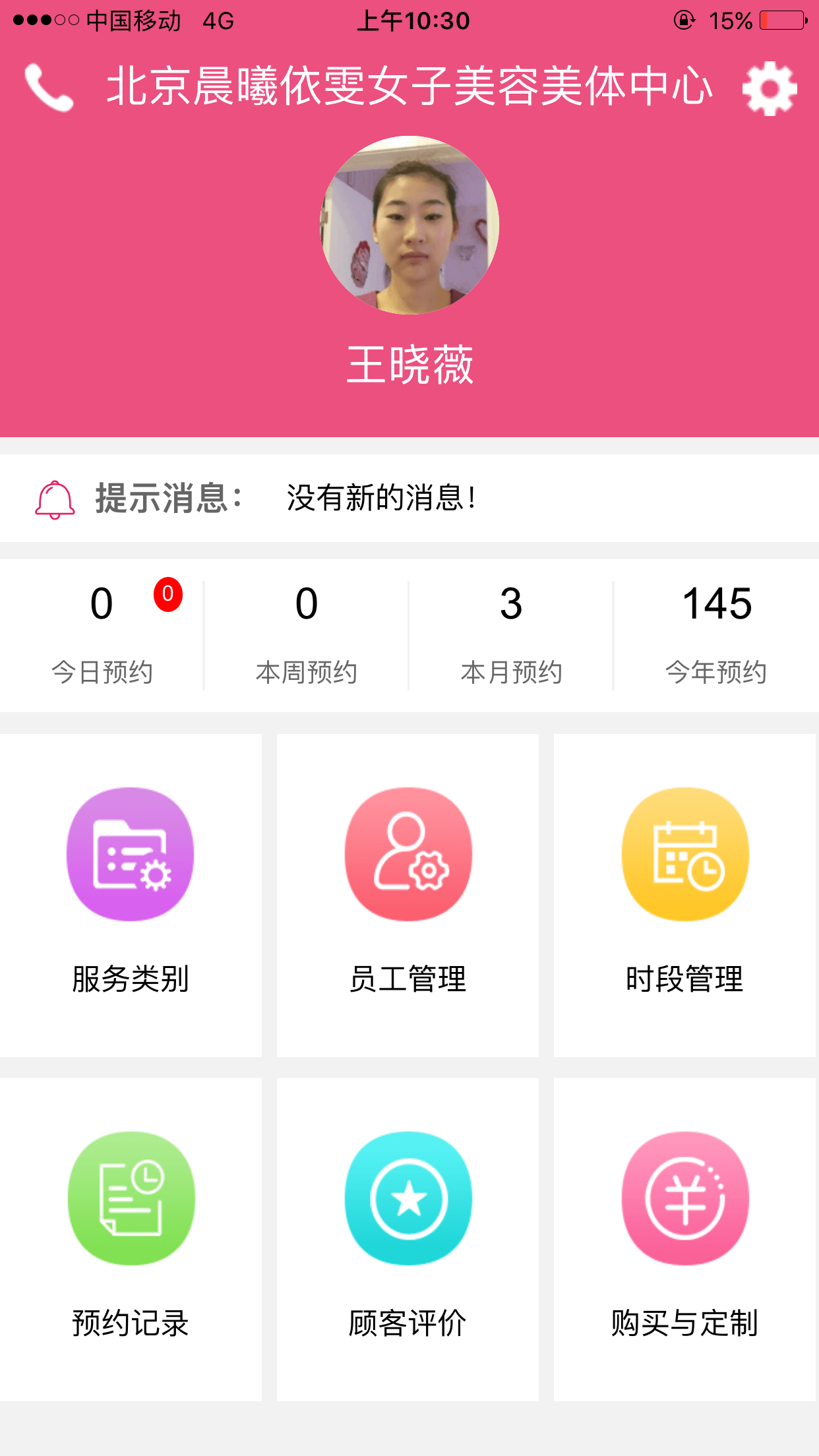Open the 提示消息 notification row
The width and height of the screenshot is (819, 1456).
pos(409,498)
